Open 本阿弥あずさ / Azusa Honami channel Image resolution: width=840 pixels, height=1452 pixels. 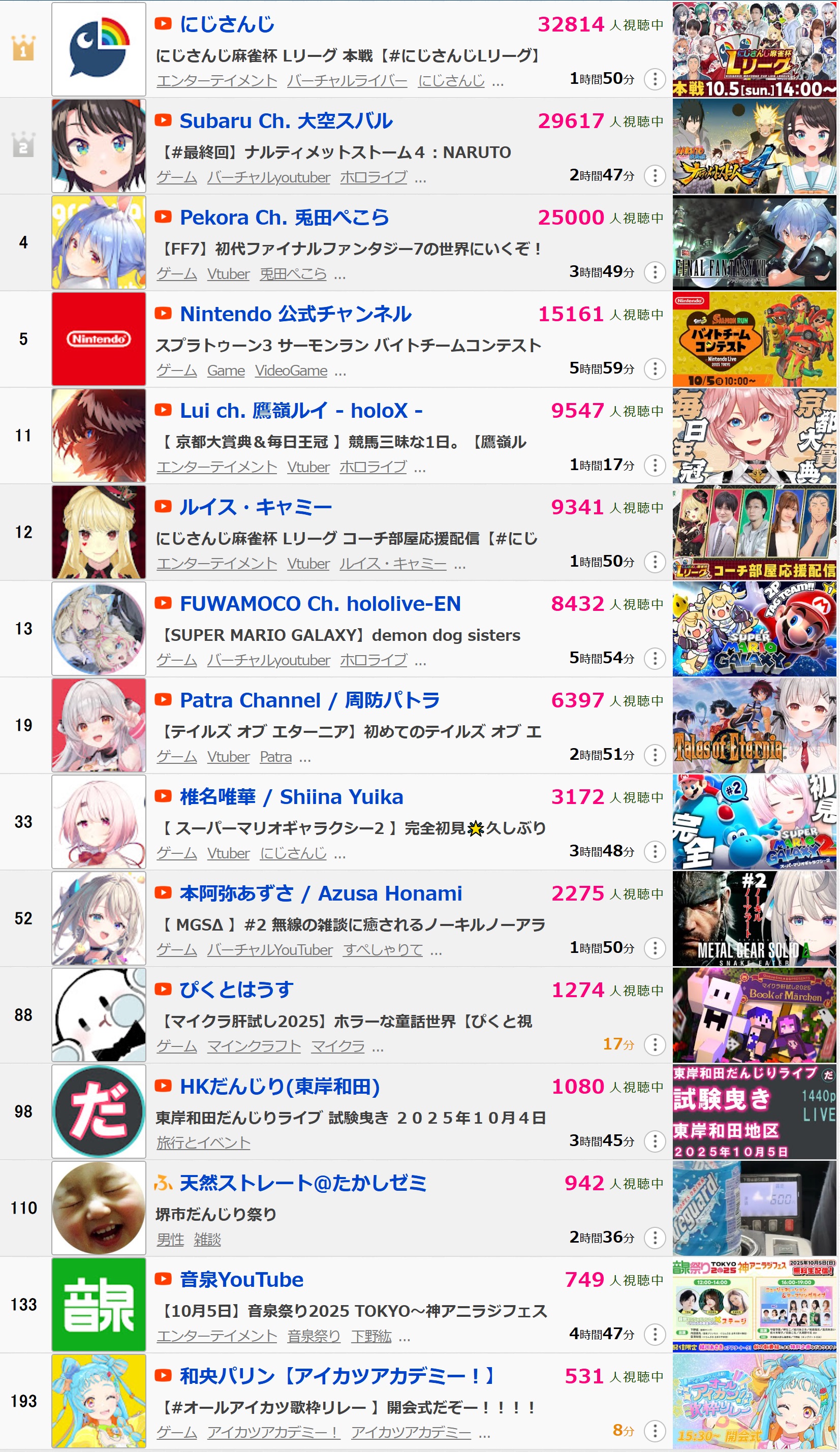[320, 893]
